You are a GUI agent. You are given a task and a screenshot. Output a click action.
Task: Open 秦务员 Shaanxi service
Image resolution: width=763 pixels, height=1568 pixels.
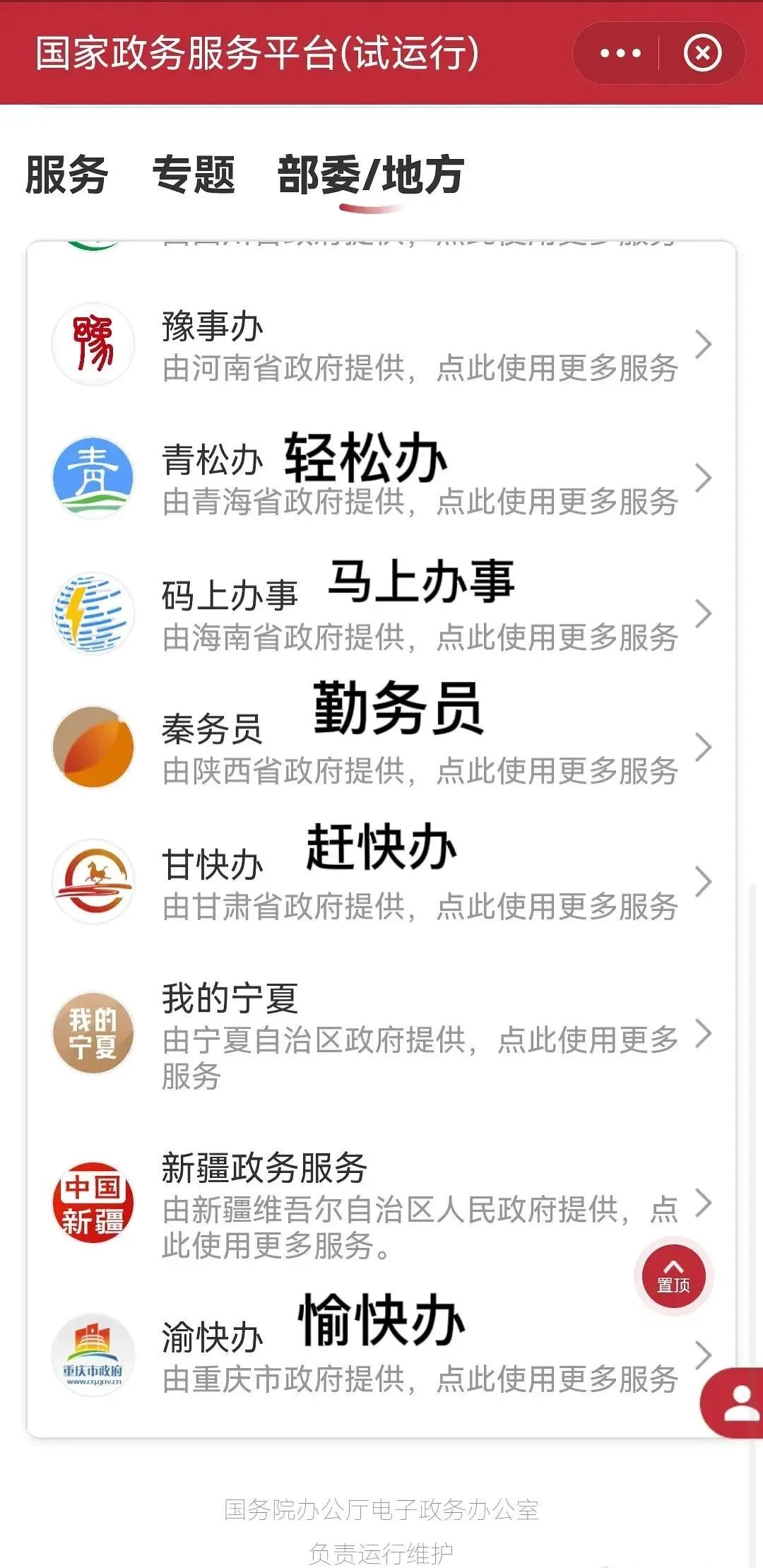pos(381,748)
